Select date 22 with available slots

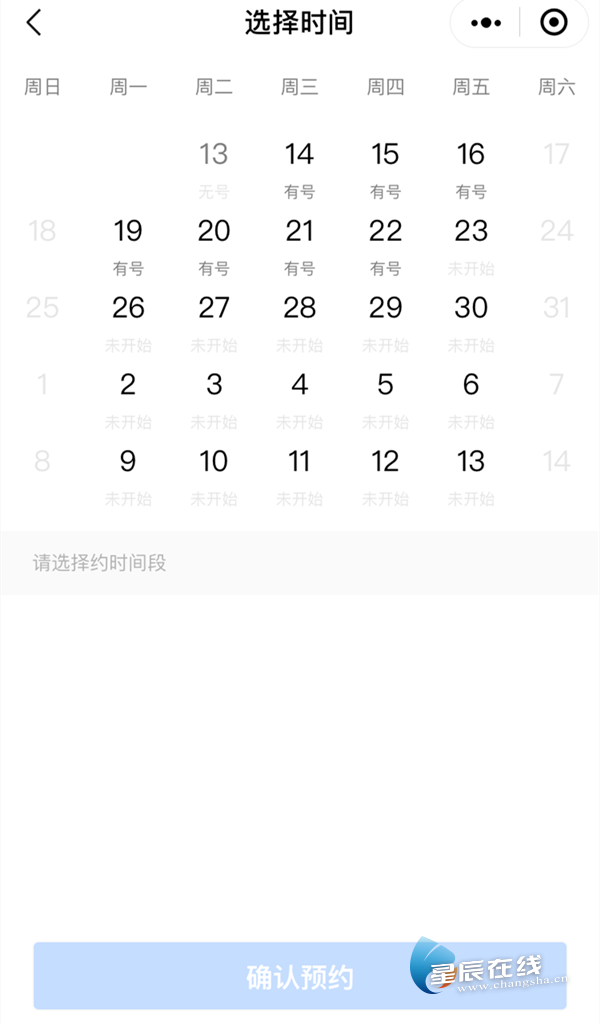[x=385, y=241]
